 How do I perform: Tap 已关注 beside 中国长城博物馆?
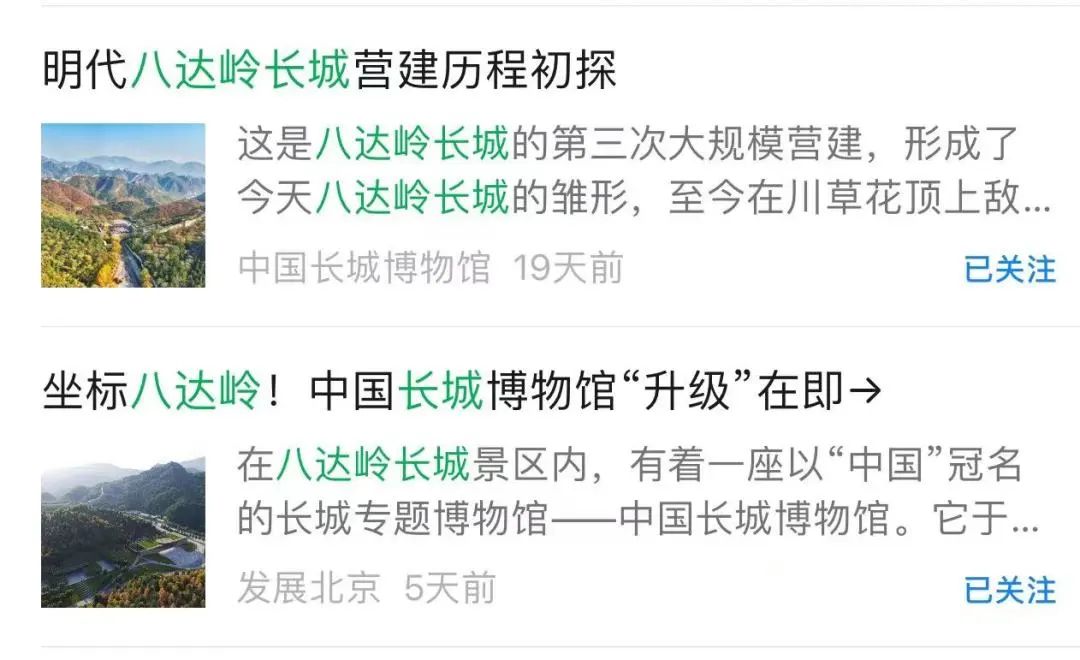pyautogui.click(x=1009, y=269)
